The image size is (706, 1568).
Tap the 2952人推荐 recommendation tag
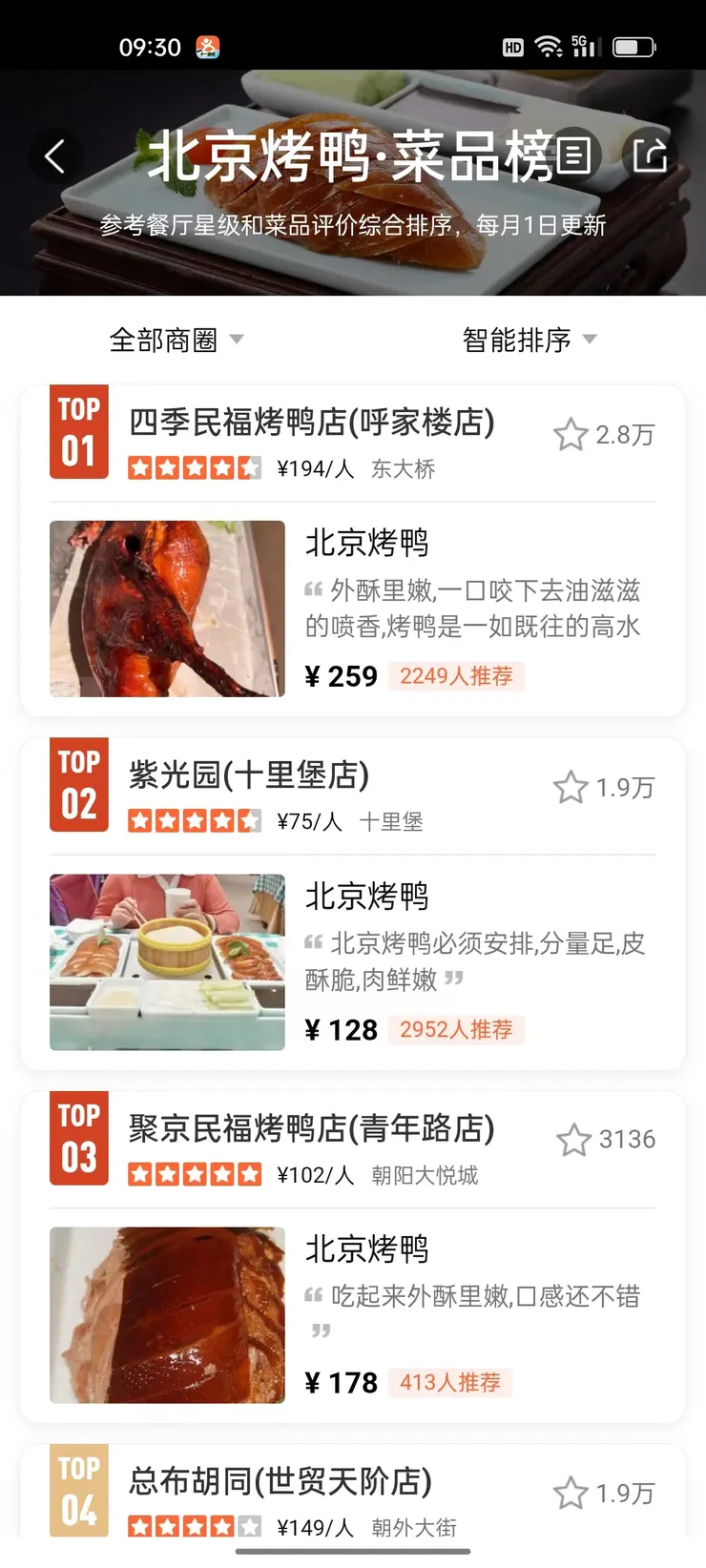456,1030
